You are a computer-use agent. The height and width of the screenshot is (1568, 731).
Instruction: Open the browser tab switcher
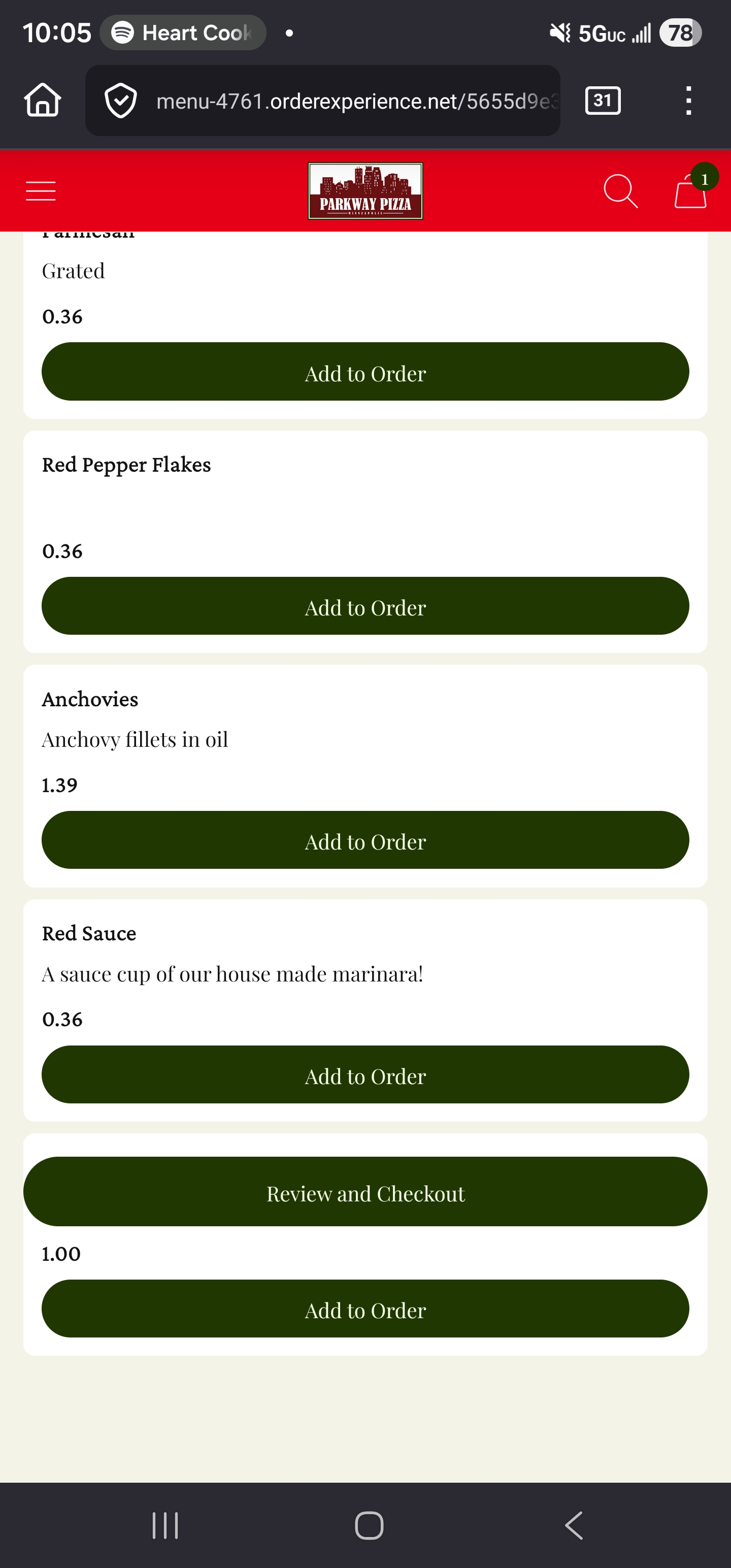pyautogui.click(x=603, y=101)
